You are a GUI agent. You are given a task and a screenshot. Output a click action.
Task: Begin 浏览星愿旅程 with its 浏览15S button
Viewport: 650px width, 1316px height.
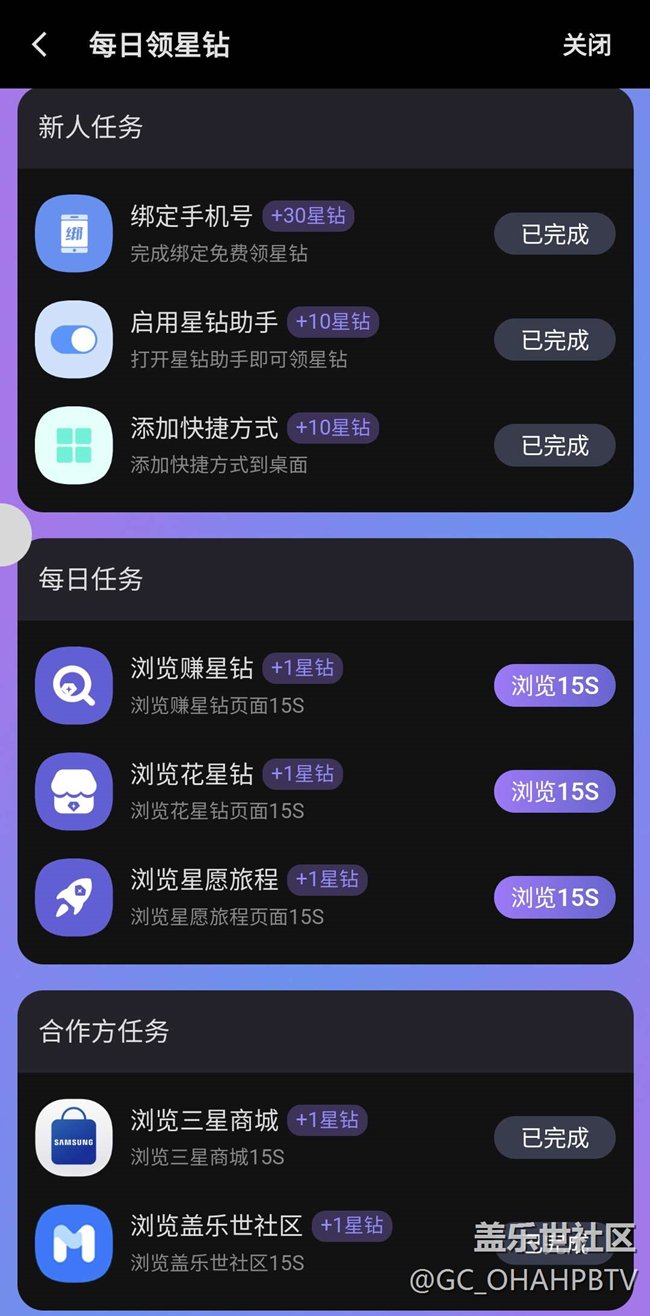pyautogui.click(x=554, y=897)
